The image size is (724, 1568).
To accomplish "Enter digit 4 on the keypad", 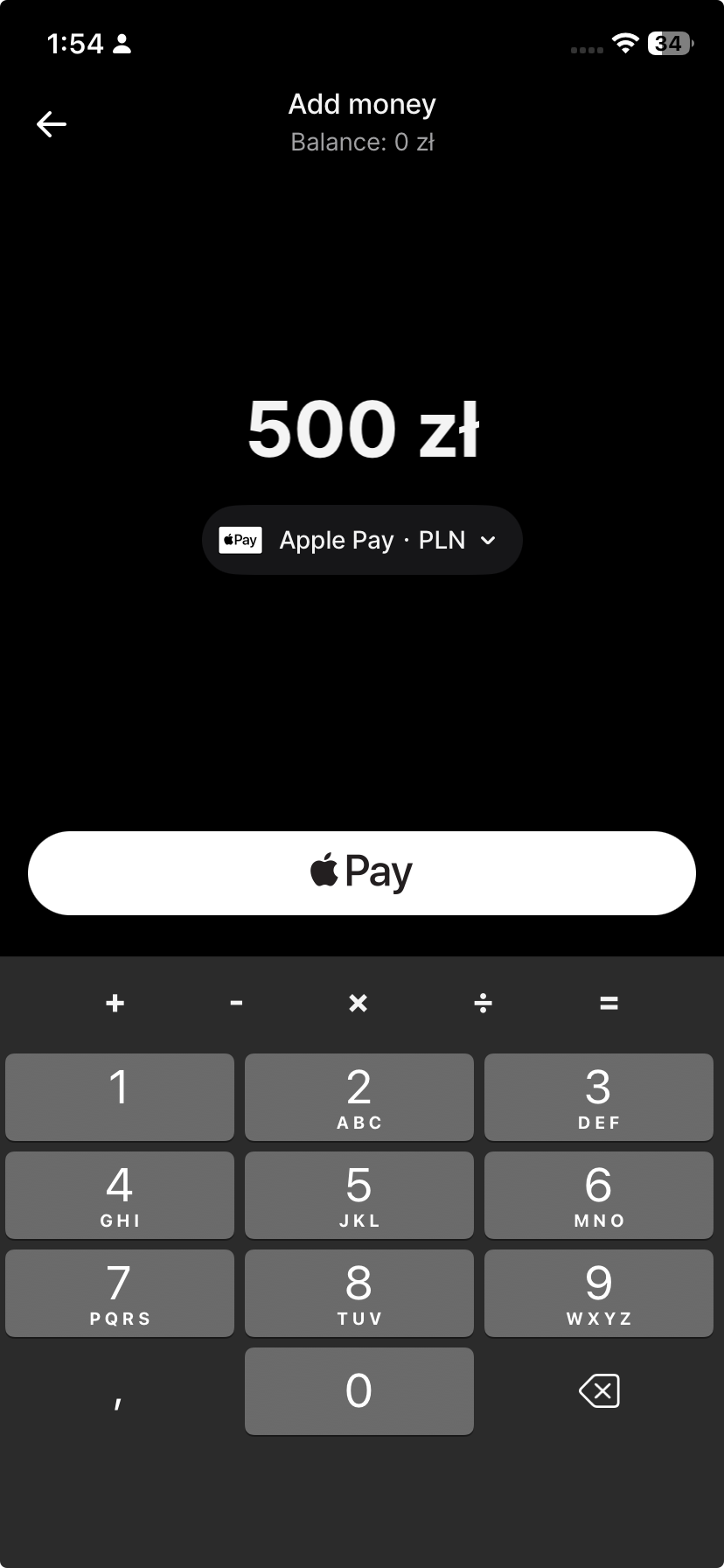I will coord(120,1195).
